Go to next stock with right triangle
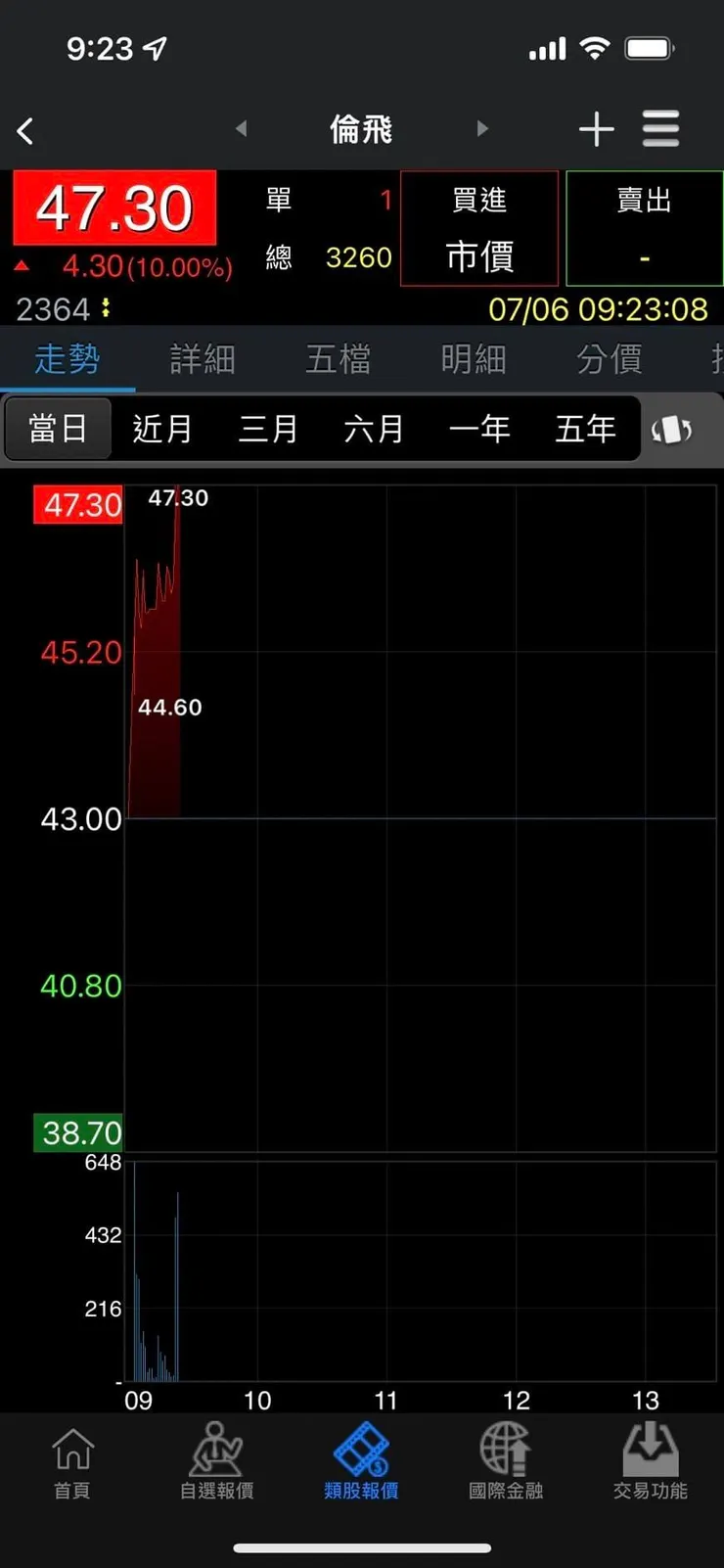The image size is (724, 1568). [x=481, y=128]
